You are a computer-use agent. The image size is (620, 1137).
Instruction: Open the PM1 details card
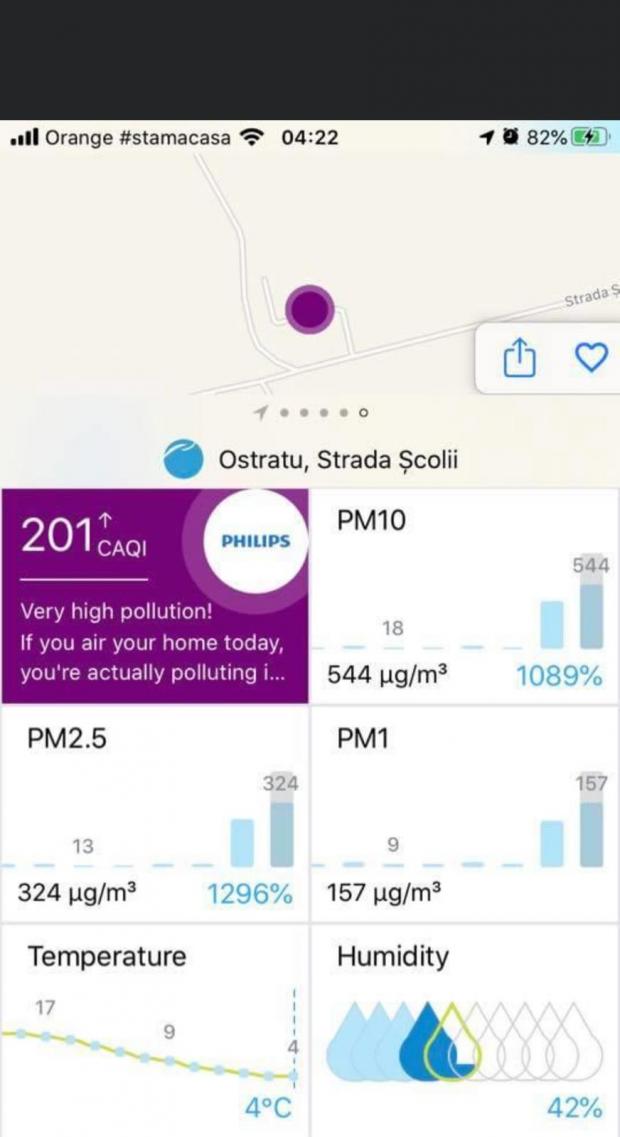point(464,813)
